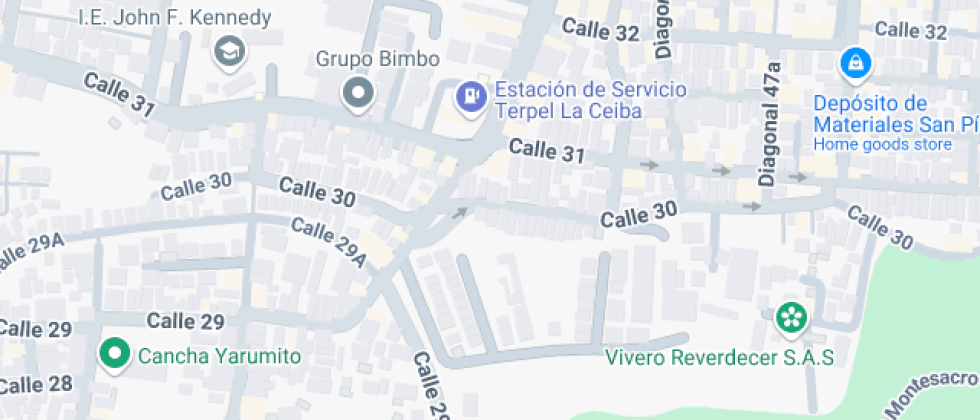This screenshot has height=420, width=980.
Task: Select the Vivero Reverdecer S.A.S pin
Action: point(792,318)
